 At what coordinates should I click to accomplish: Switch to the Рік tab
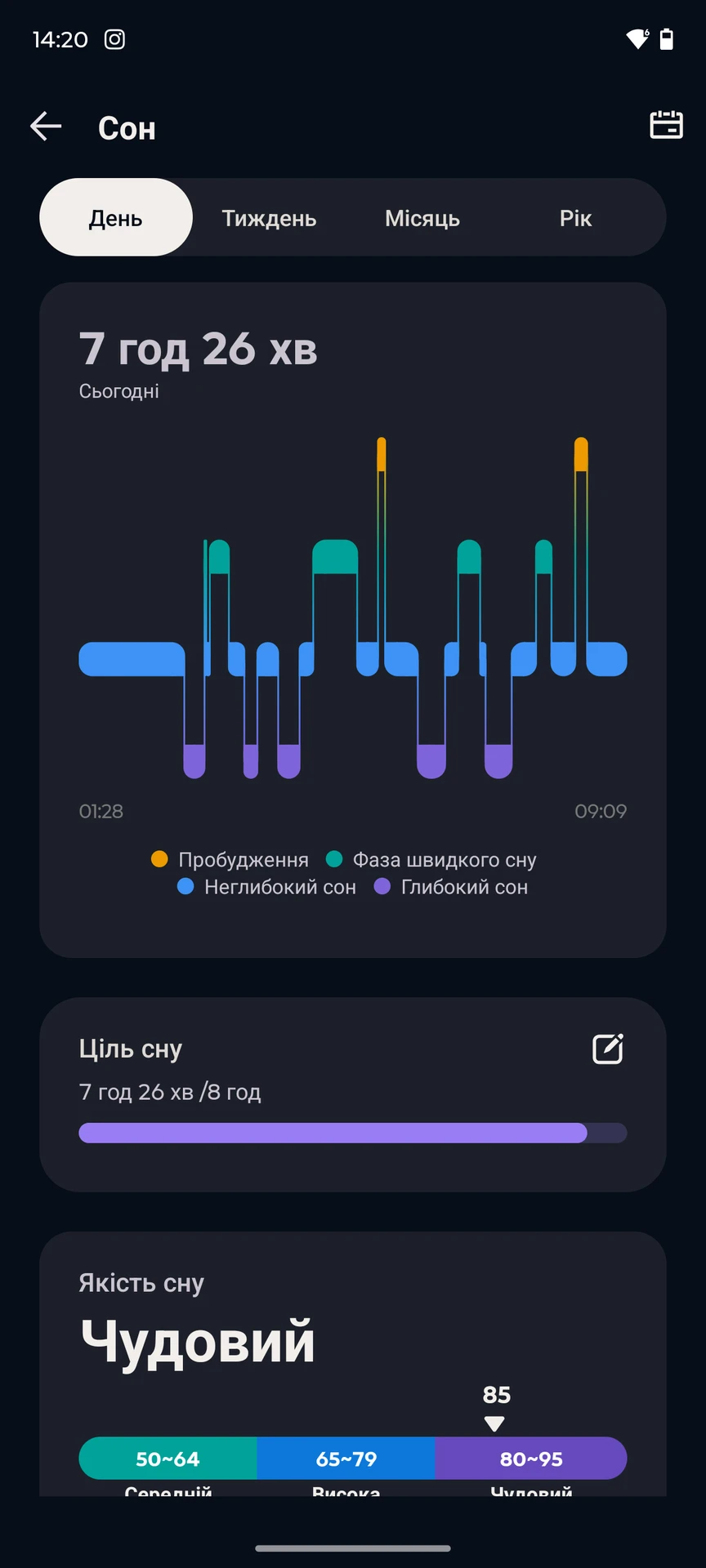point(575,218)
